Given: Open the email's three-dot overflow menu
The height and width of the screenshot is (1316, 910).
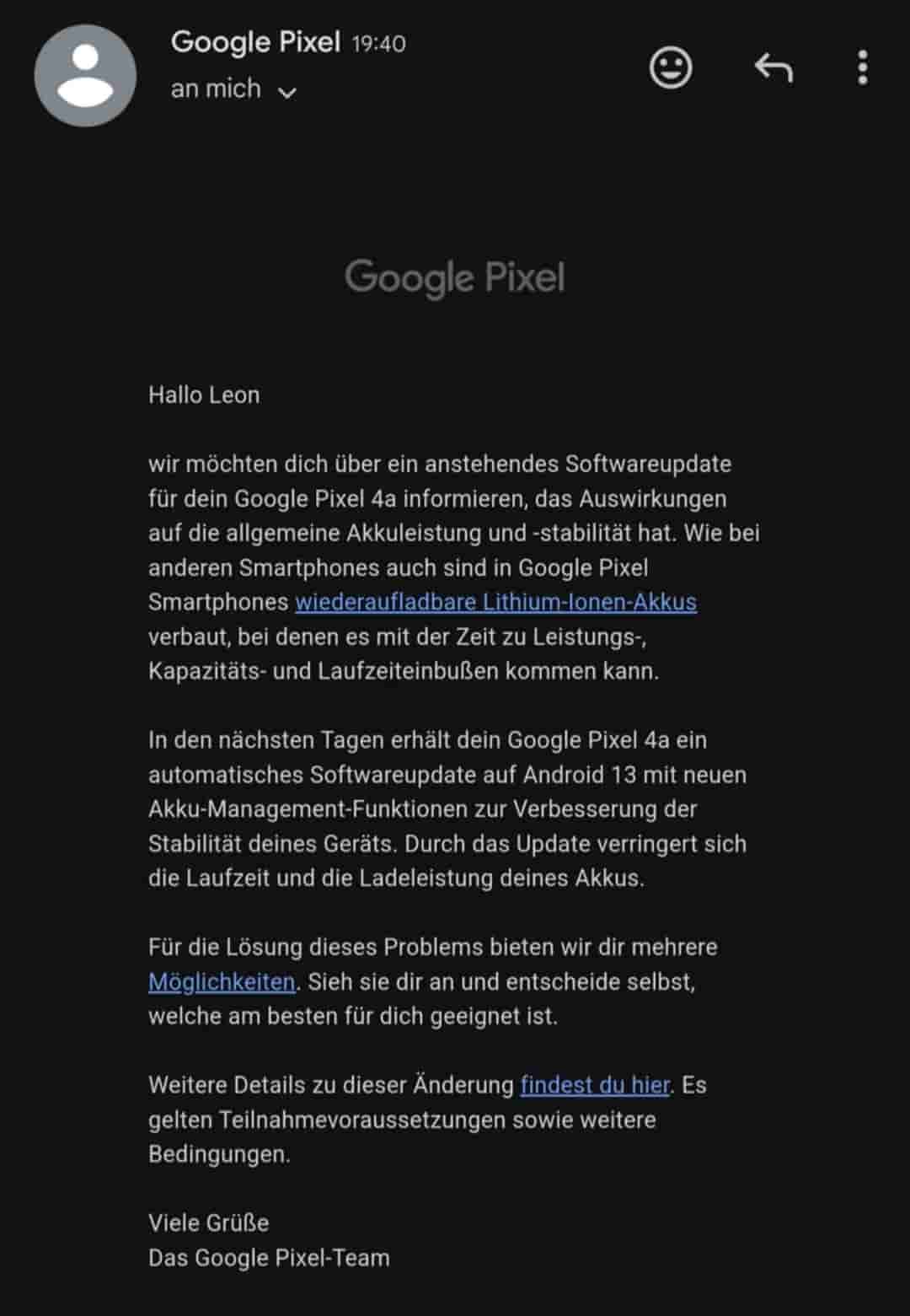Looking at the screenshot, I should tap(862, 67).
